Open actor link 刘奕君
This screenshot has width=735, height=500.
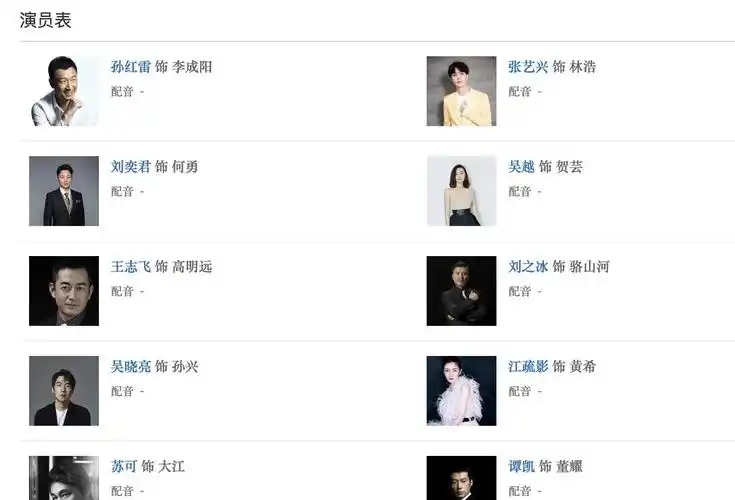131,167
